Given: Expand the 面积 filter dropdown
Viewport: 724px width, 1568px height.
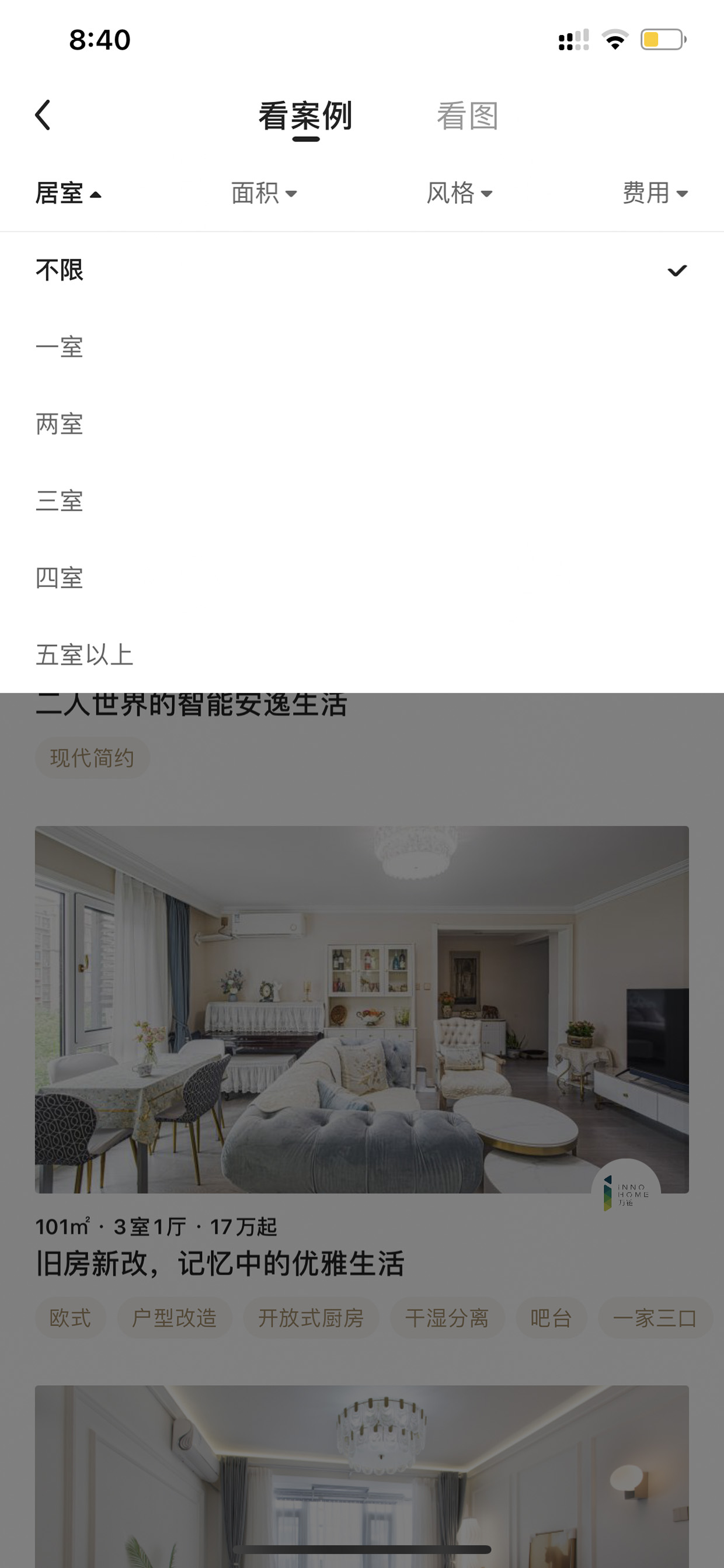Looking at the screenshot, I should pos(264,193).
